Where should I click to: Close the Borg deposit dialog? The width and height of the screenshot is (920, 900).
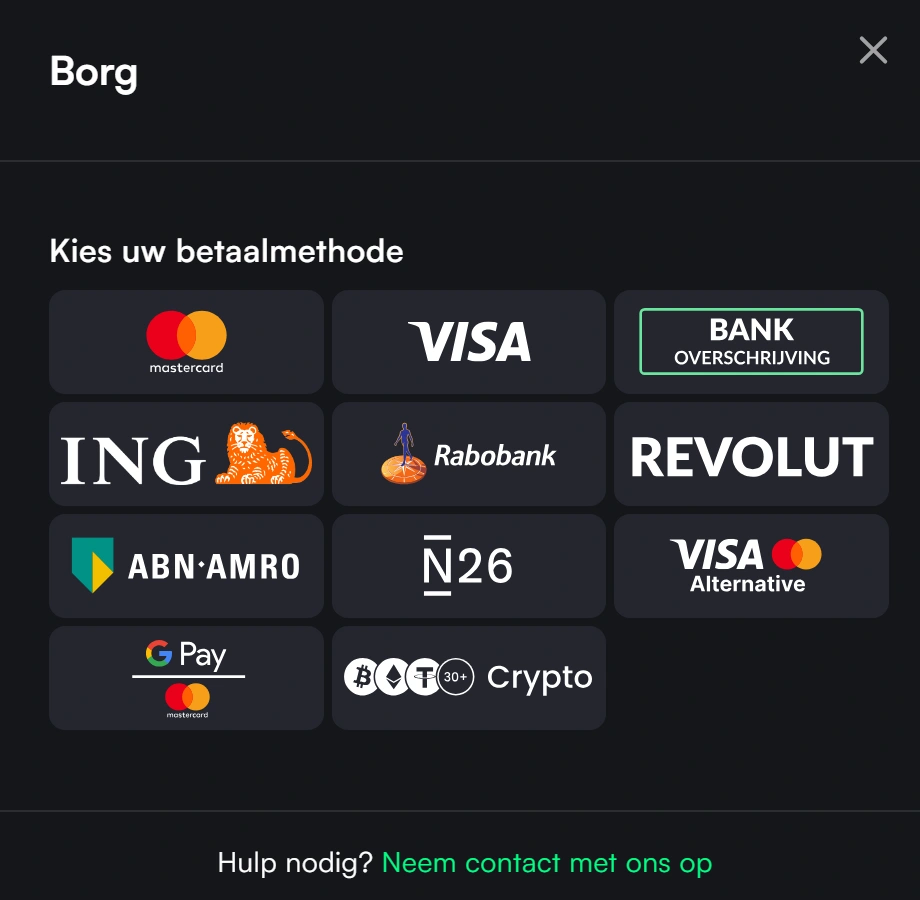pos(873,50)
